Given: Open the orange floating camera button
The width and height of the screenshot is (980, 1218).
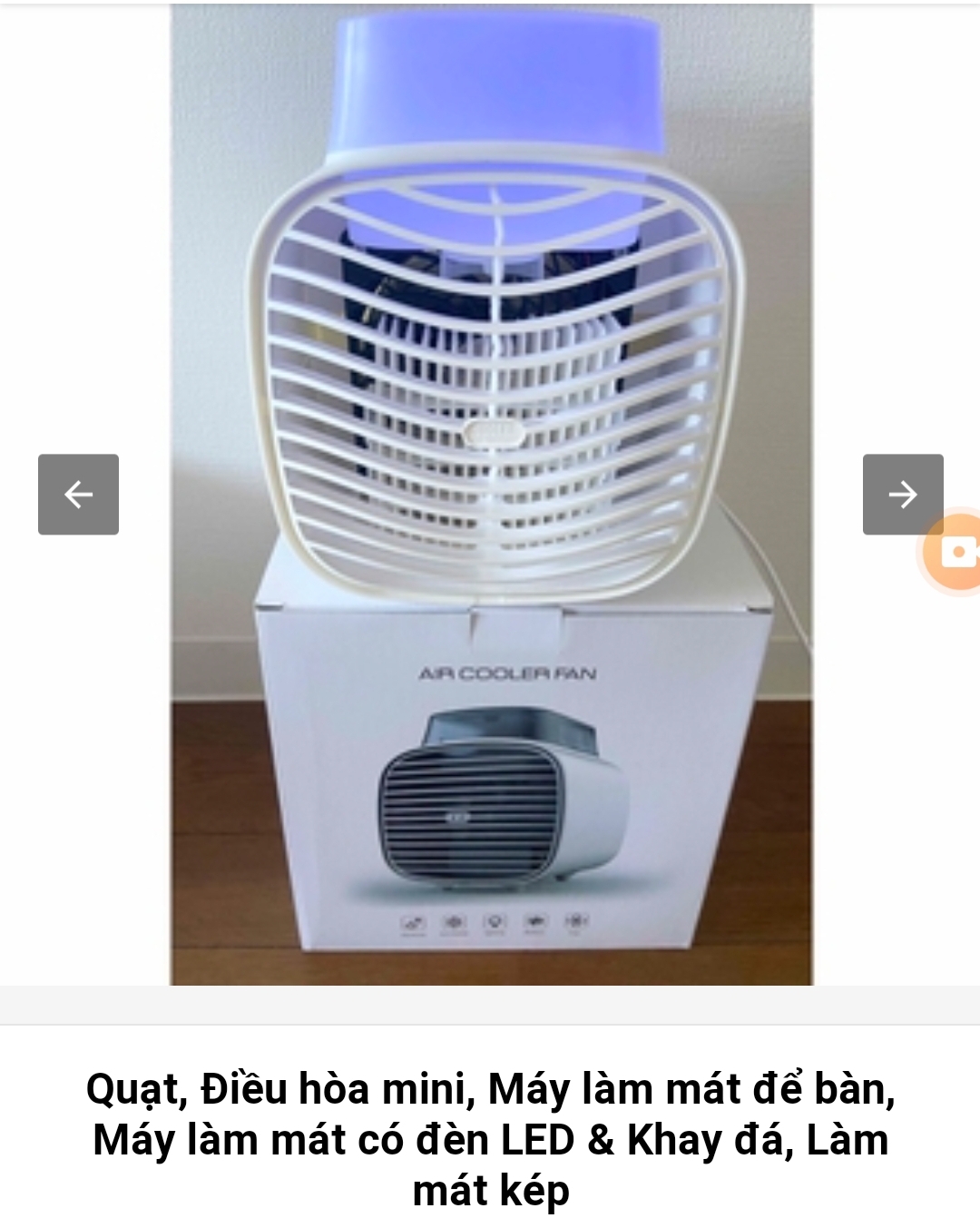Looking at the screenshot, I should 955,552.
